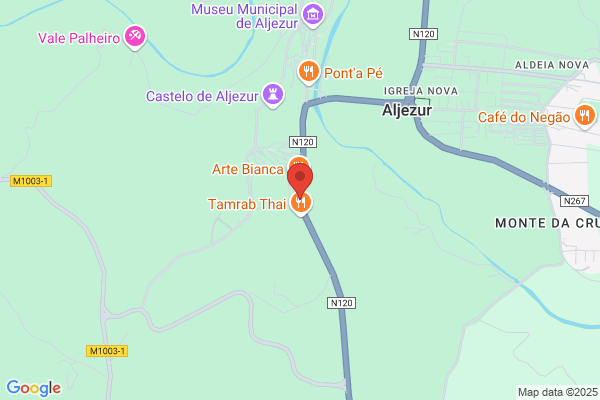The height and width of the screenshot is (400, 600).
Task: Open the Vale Palheiro map marker
Action: tap(135, 37)
